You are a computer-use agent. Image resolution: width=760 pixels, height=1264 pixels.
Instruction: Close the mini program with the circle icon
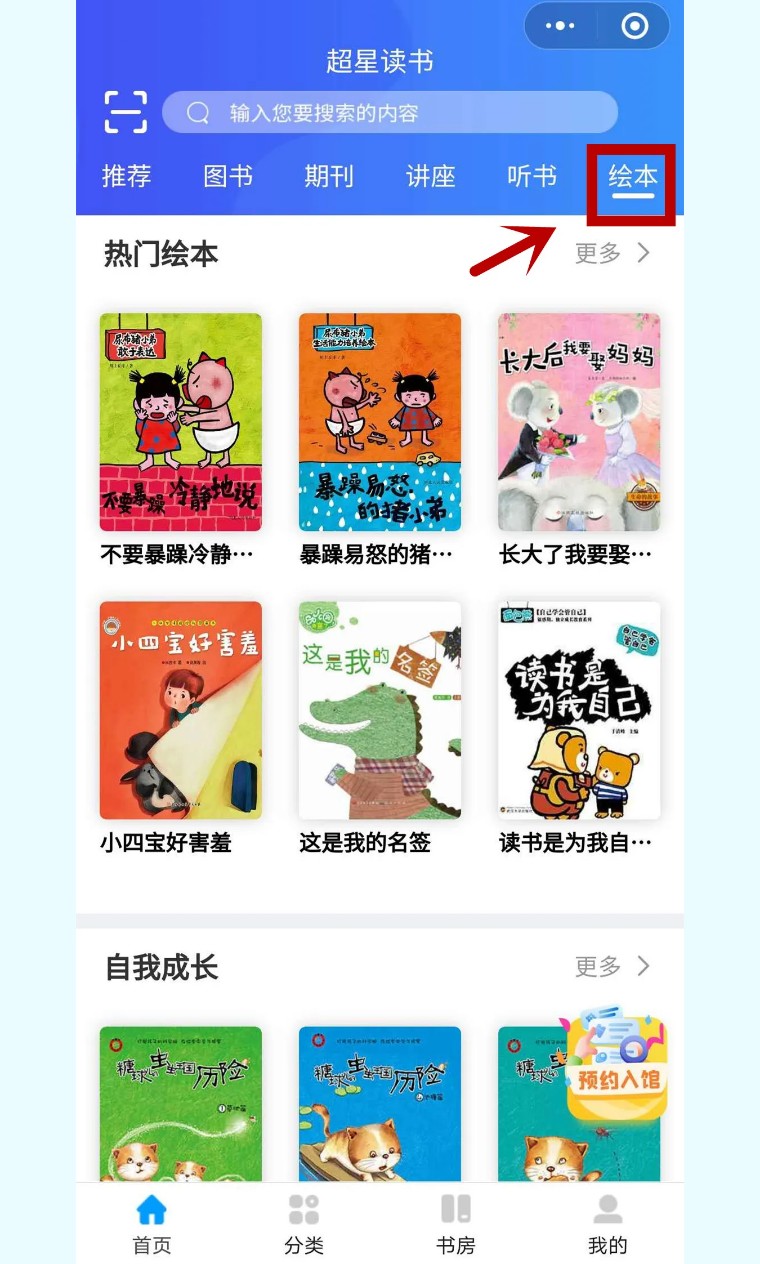click(x=635, y=26)
